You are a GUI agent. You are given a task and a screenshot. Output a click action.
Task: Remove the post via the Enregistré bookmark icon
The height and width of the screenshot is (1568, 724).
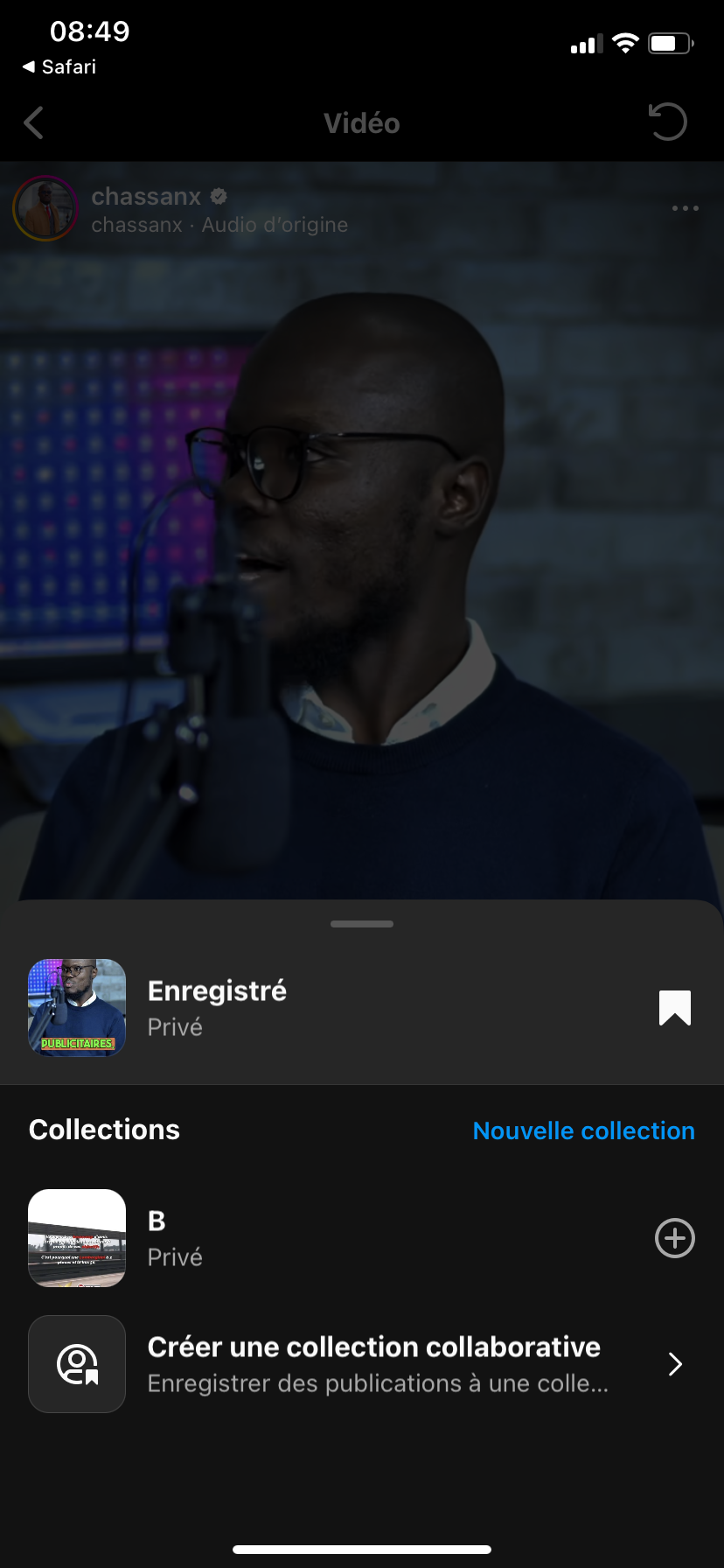tap(674, 1008)
